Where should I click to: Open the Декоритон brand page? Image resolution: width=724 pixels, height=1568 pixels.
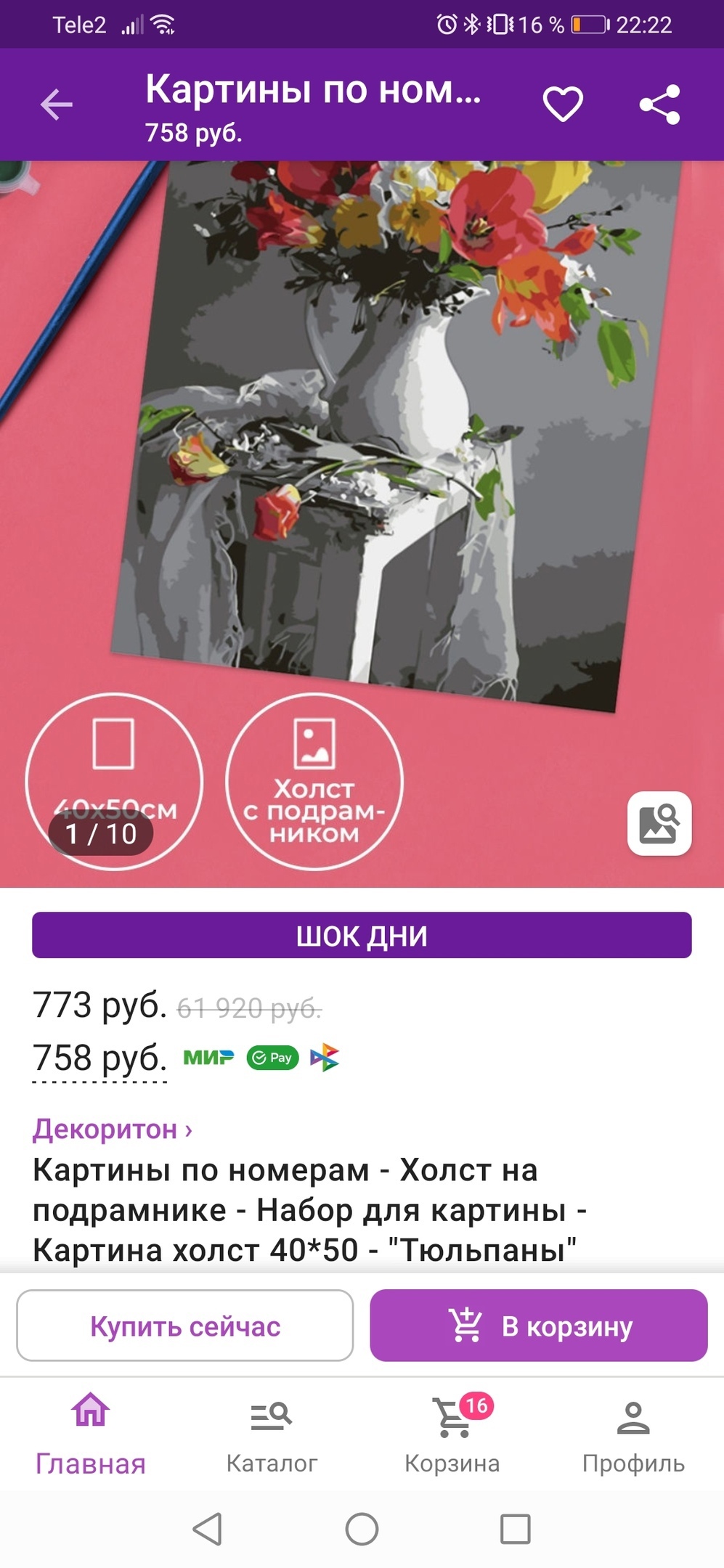tap(112, 1129)
